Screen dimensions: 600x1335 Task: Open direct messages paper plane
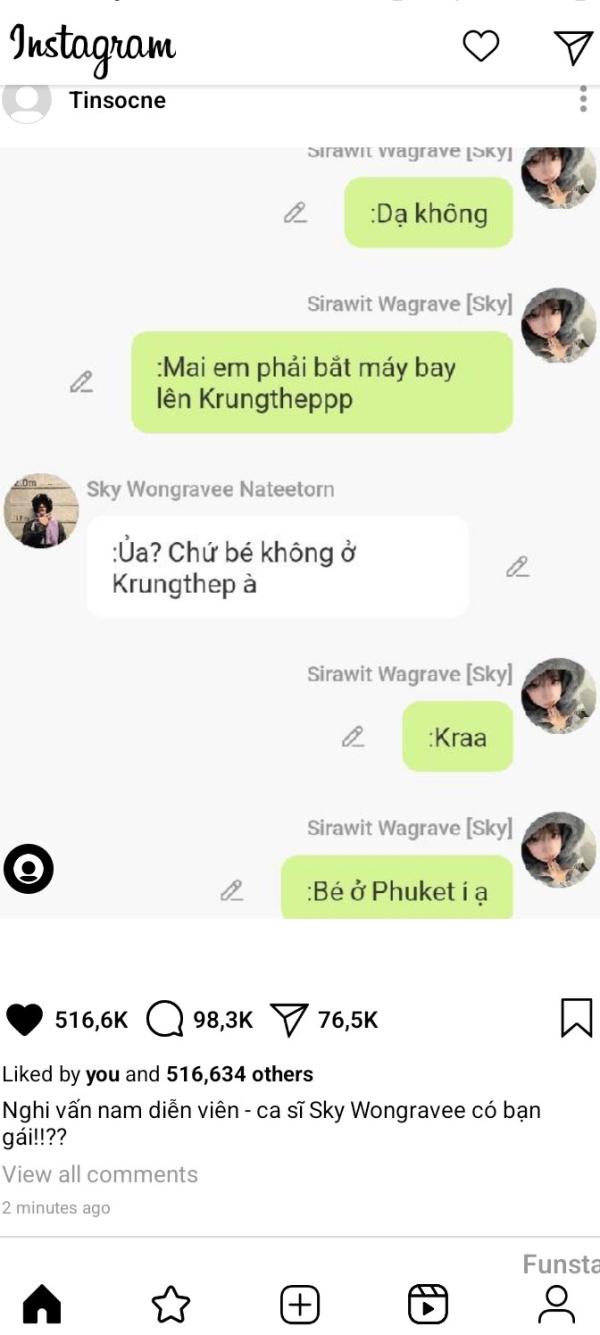coord(573,46)
